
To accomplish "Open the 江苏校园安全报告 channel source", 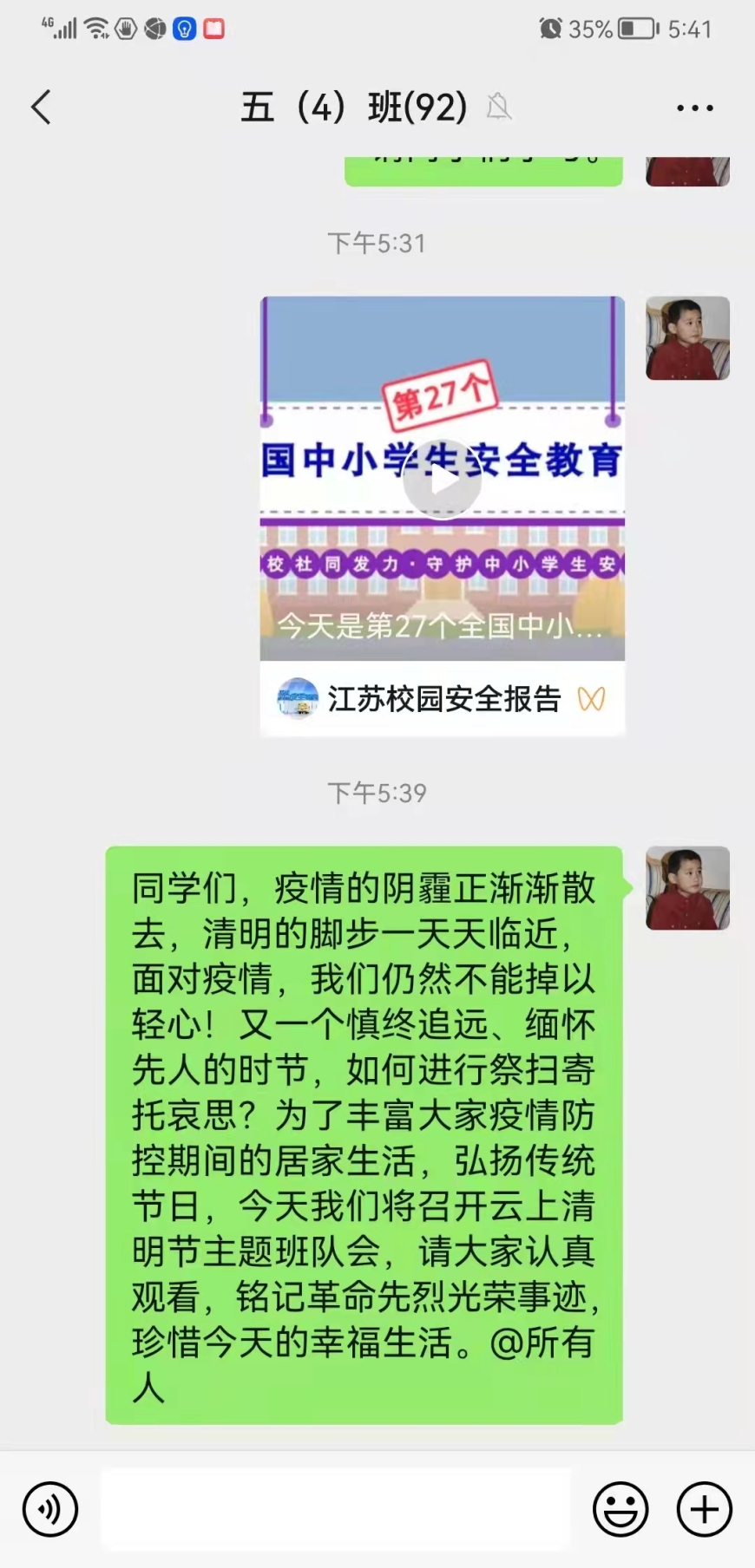I will tap(443, 699).
